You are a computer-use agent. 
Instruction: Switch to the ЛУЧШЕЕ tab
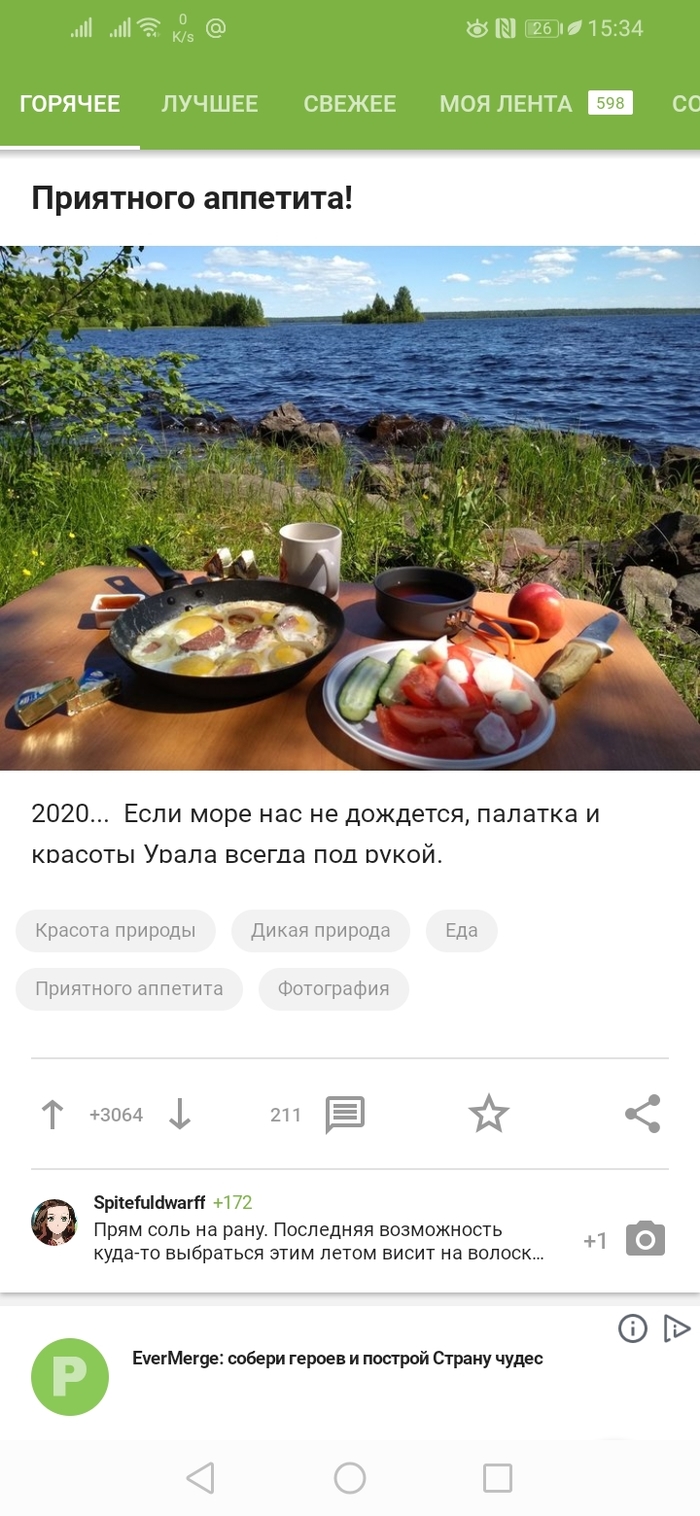tap(210, 104)
